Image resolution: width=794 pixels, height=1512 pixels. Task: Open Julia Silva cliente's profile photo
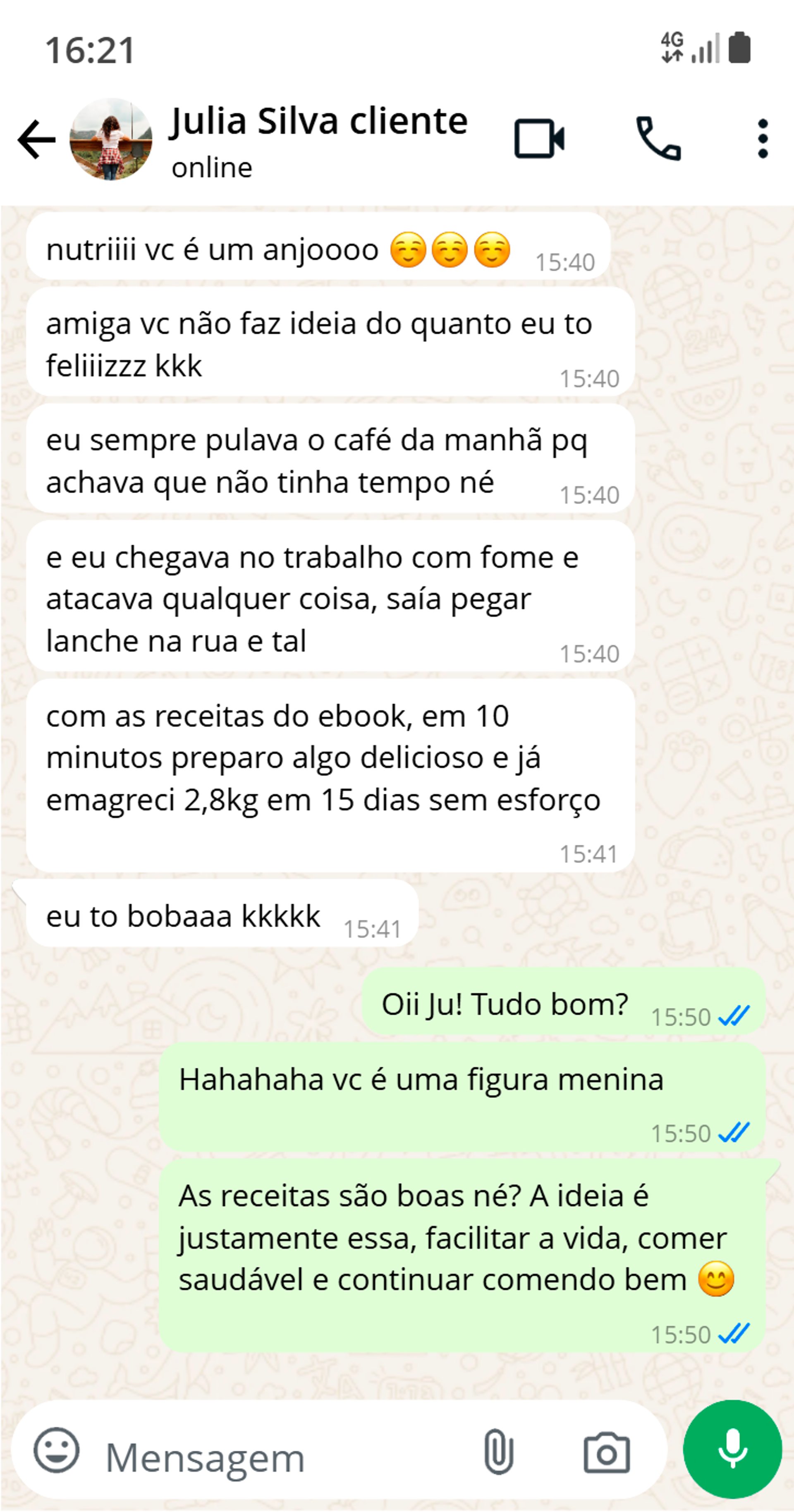click(x=110, y=140)
